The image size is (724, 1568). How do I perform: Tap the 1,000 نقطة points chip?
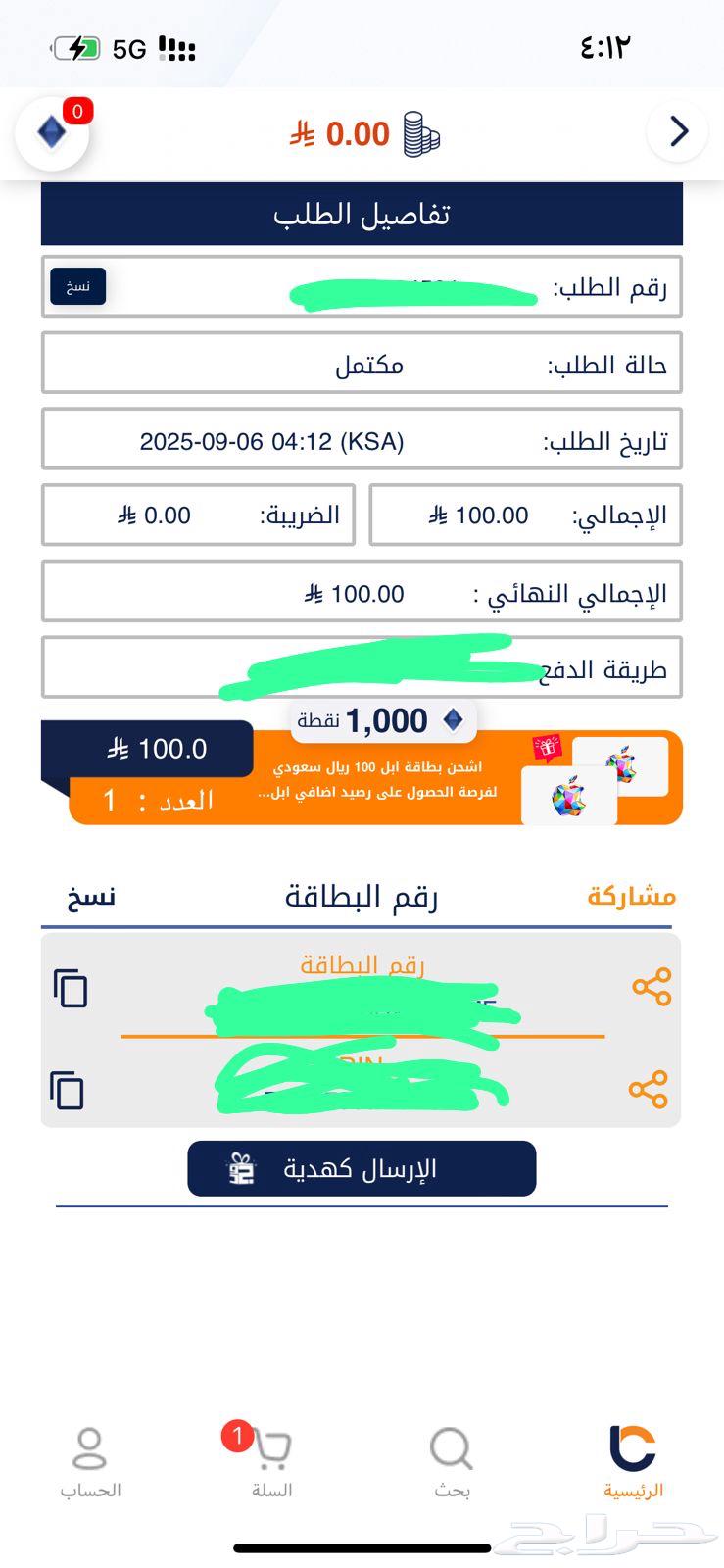pyautogui.click(x=382, y=719)
